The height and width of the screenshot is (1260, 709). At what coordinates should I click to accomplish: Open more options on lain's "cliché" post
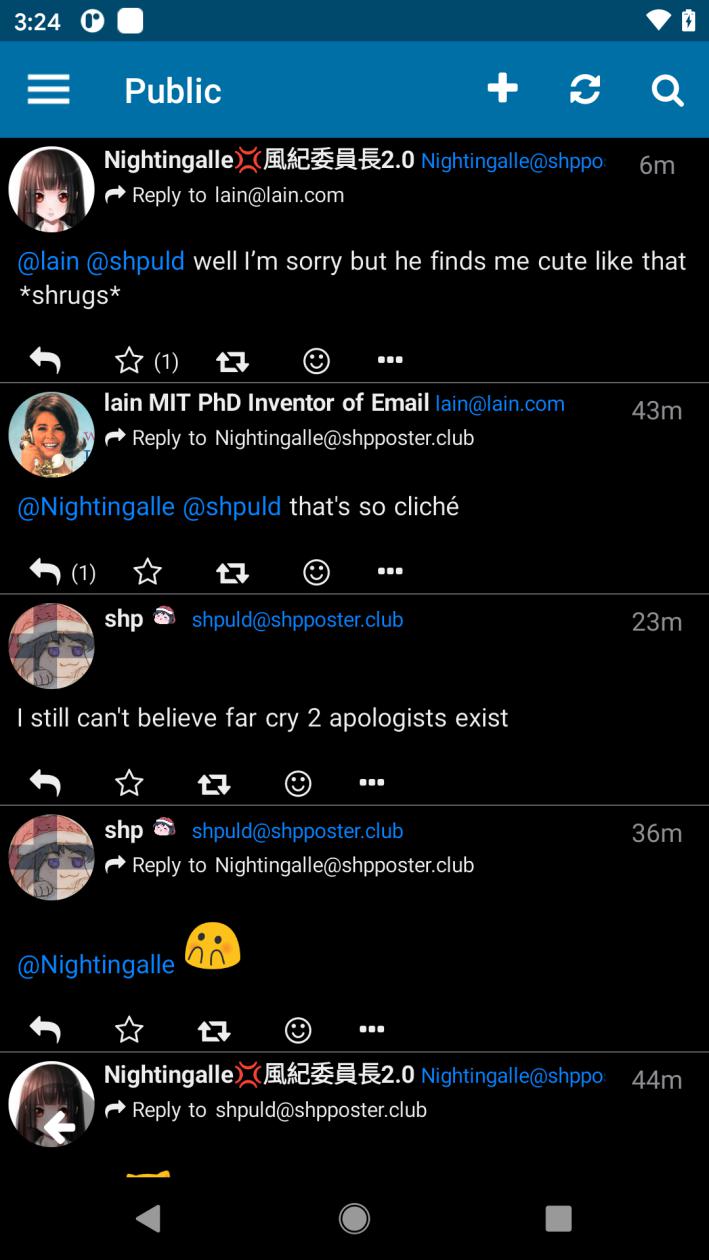coord(390,571)
